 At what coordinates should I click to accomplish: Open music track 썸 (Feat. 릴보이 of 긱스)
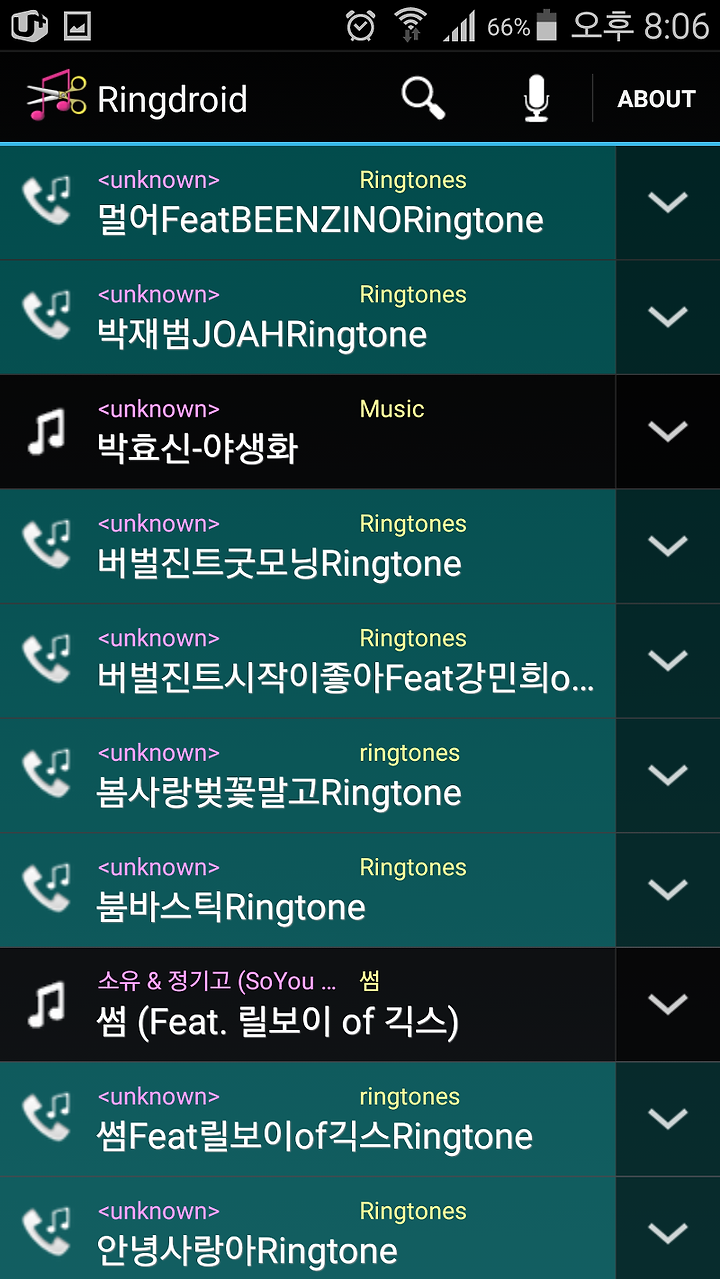[307, 1005]
